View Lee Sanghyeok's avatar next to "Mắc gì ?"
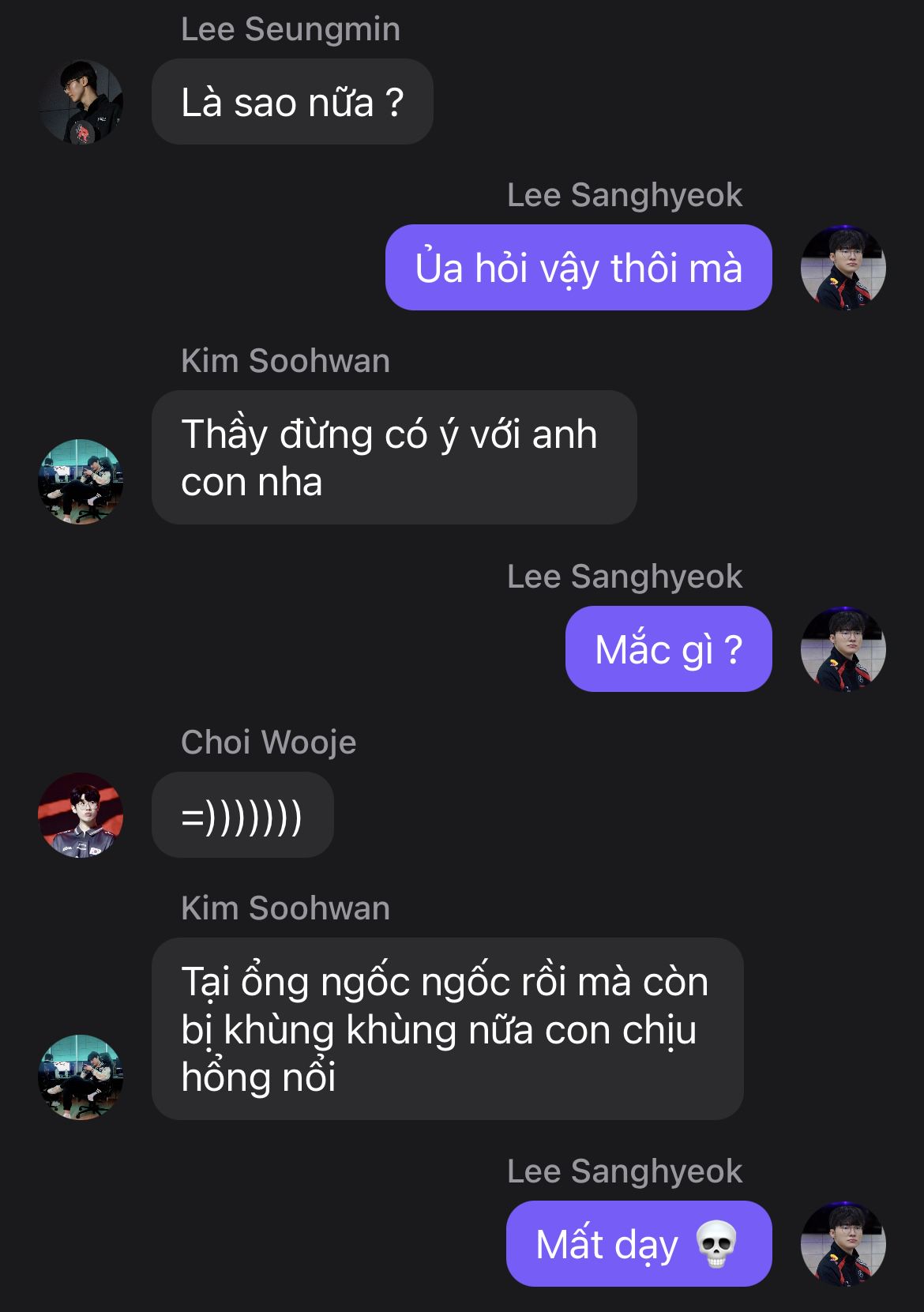The height and width of the screenshot is (1312, 924). tap(843, 649)
